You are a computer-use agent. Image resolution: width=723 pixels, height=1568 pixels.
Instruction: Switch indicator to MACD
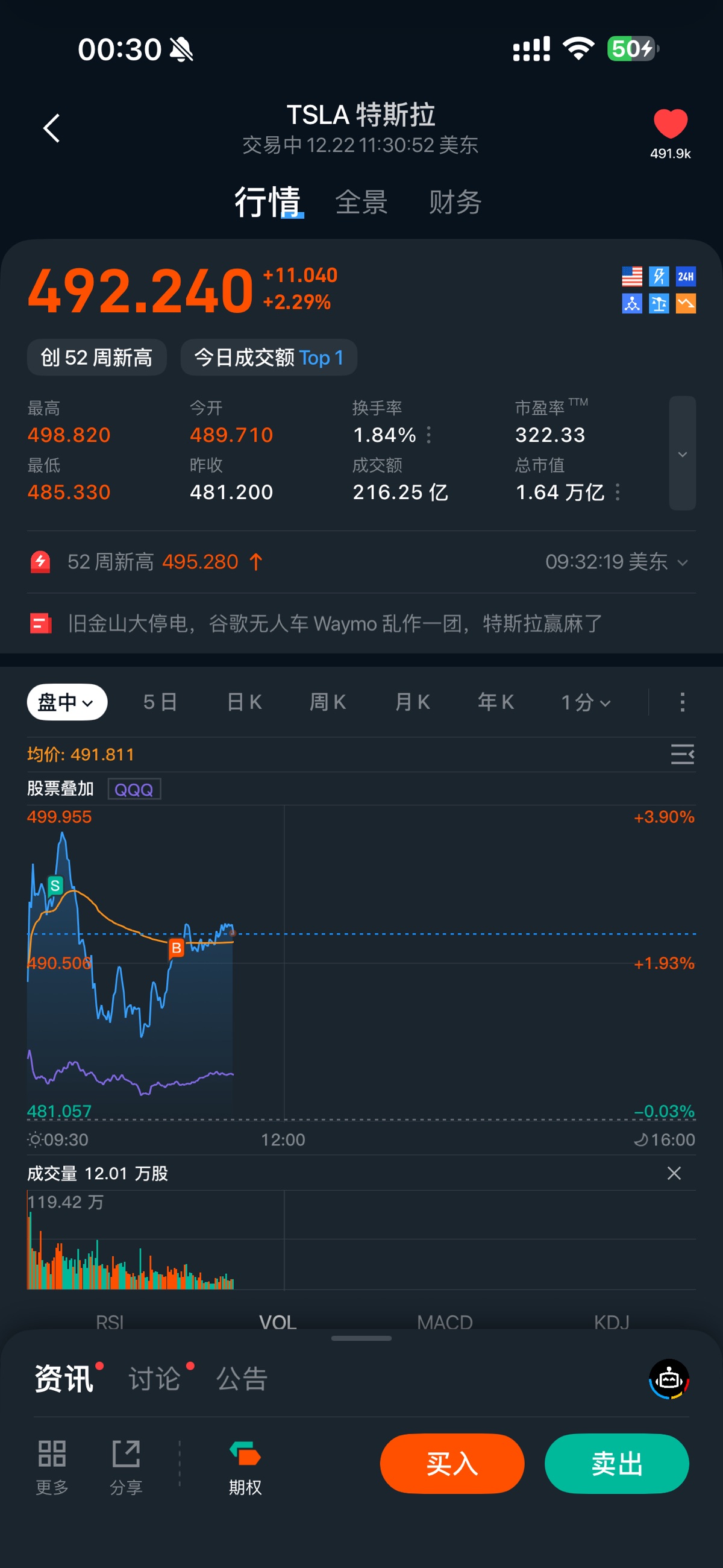coord(445,1322)
